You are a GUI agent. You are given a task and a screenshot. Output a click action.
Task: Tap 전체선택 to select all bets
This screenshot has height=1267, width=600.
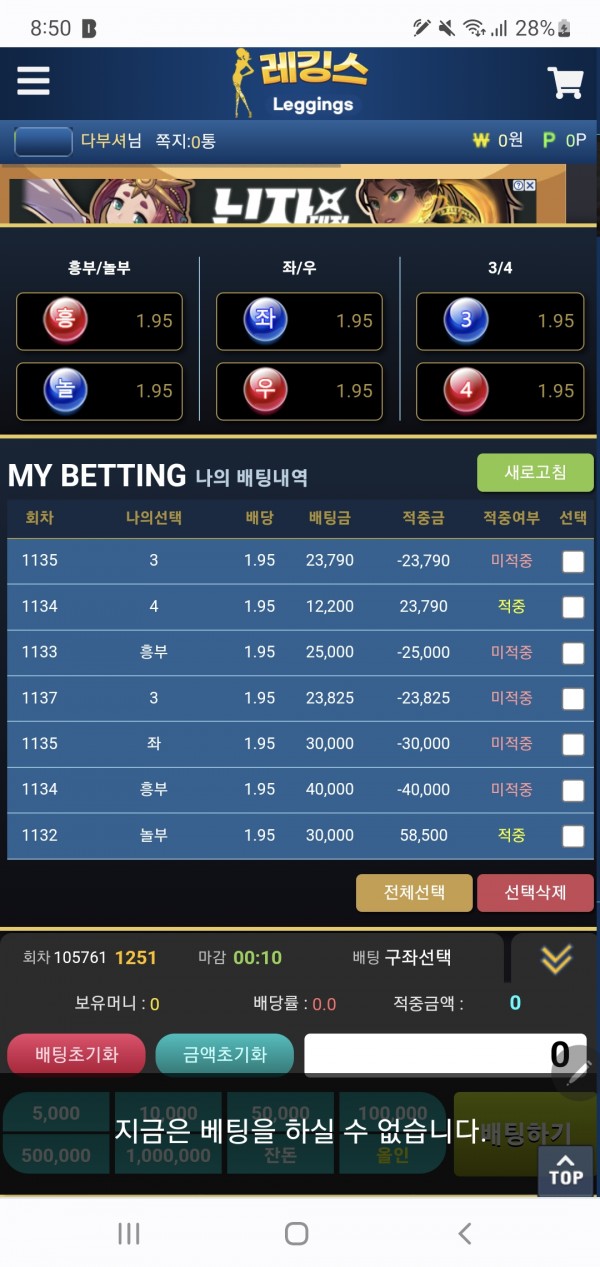coord(414,892)
